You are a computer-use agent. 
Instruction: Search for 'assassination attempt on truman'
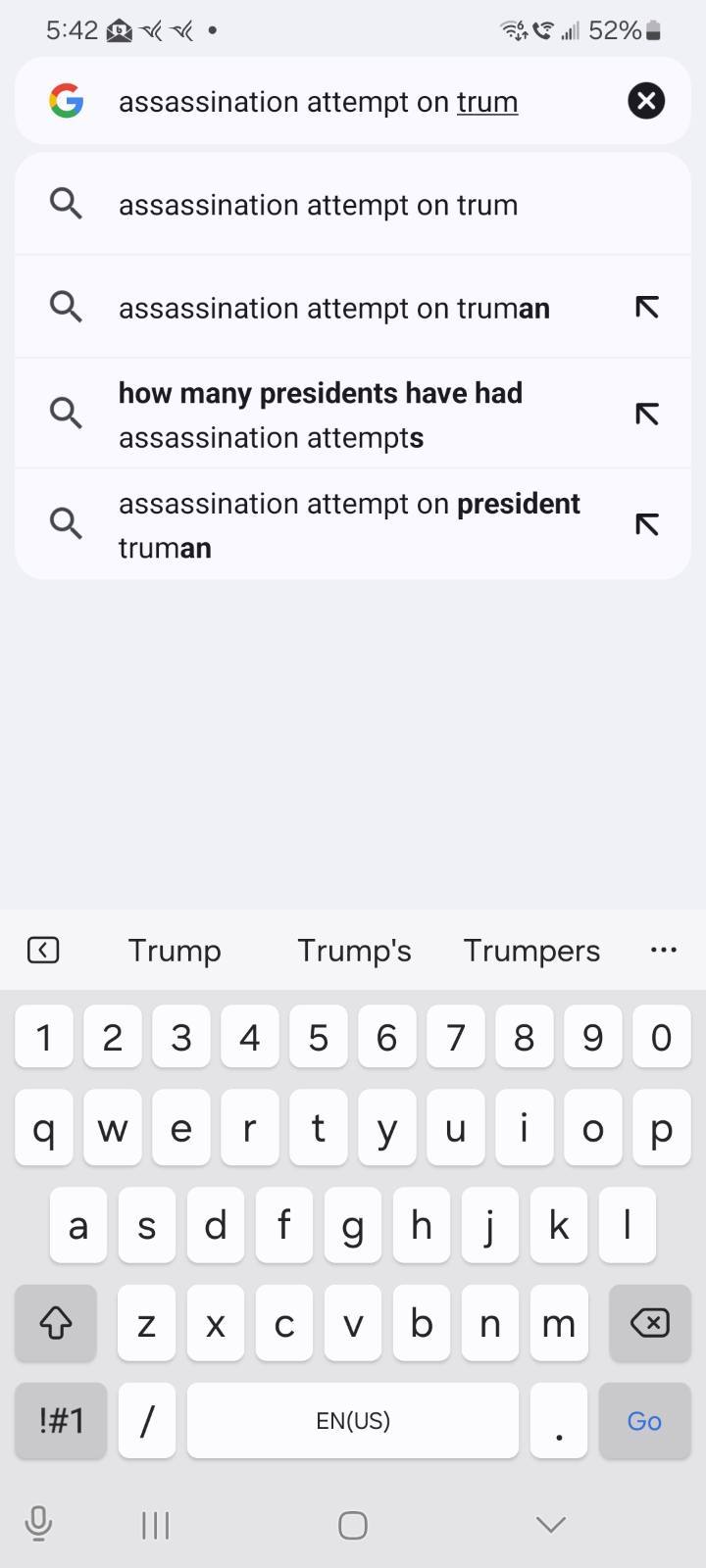[x=333, y=308]
